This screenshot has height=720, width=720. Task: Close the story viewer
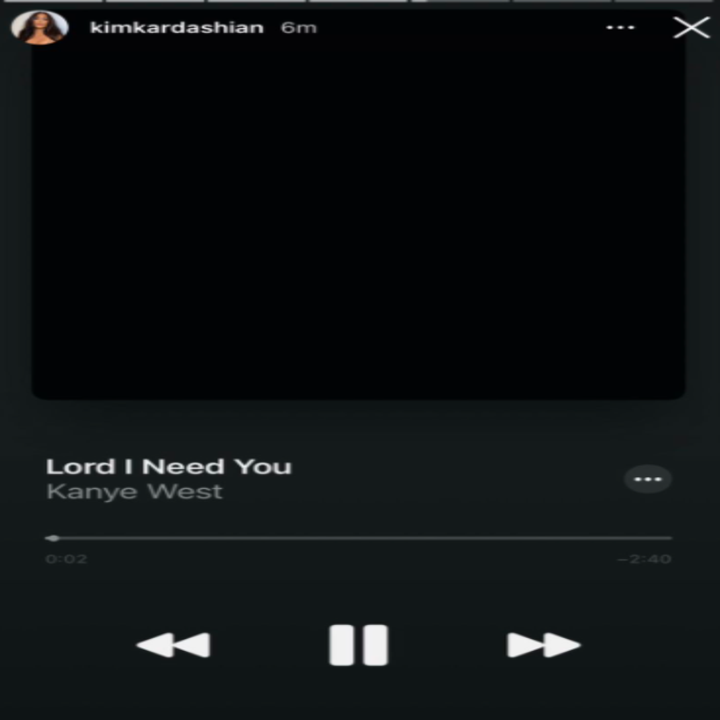[x=691, y=27]
